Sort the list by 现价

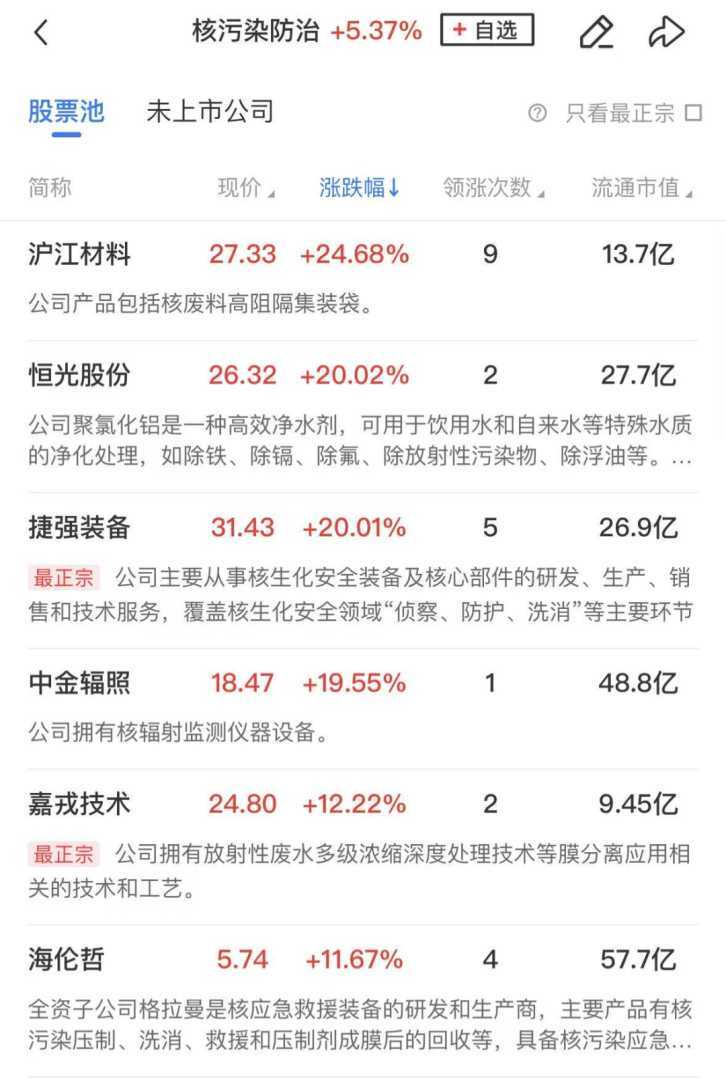pos(246,187)
